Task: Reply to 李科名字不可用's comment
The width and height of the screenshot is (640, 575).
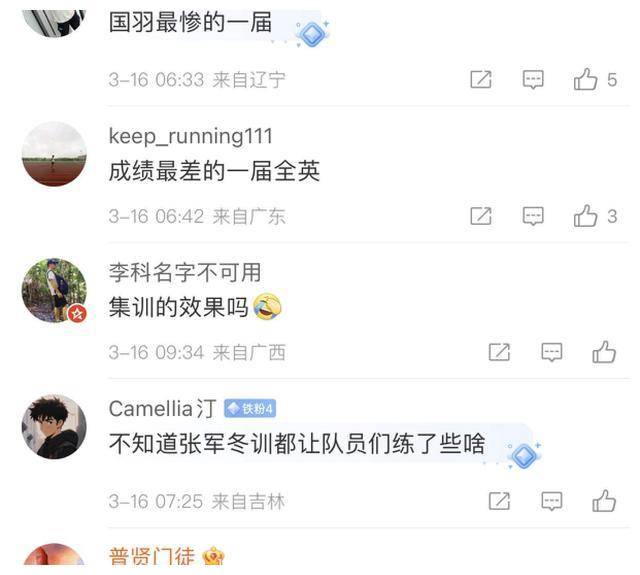Action: click(552, 352)
